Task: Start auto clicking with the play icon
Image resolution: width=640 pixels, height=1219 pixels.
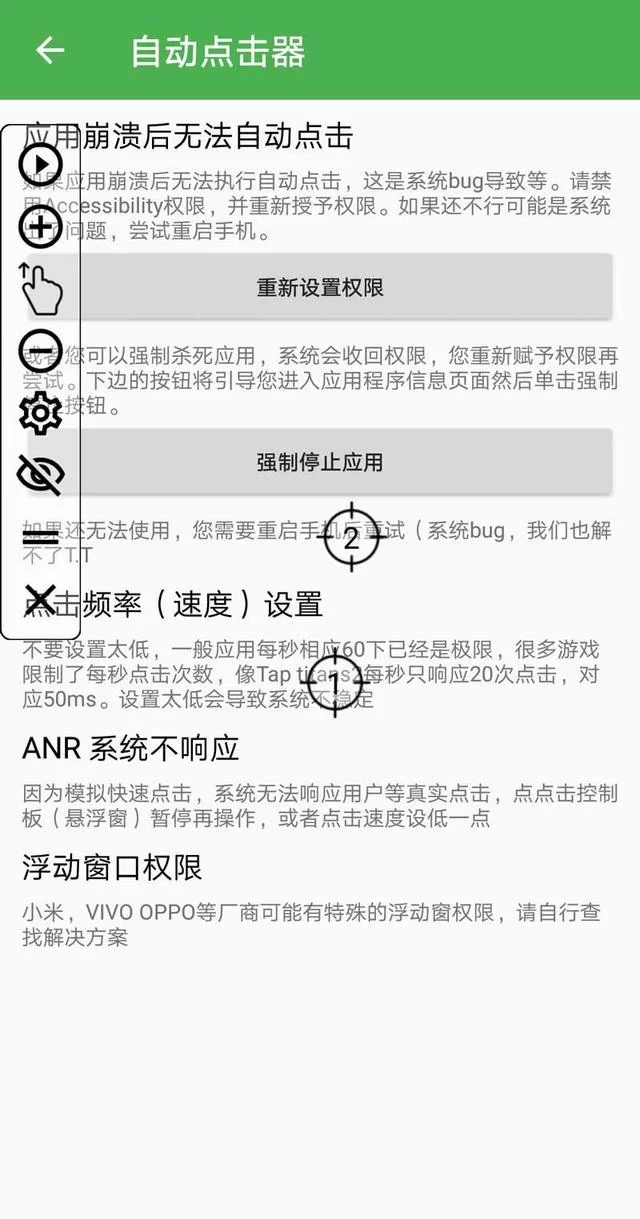Action: 41,164
